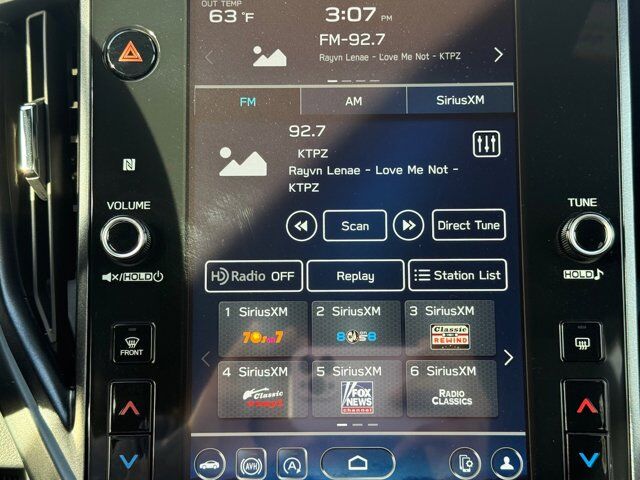
Task: Select preset 4 SiriusXM Classic Vinyl
Action: [x=263, y=388]
